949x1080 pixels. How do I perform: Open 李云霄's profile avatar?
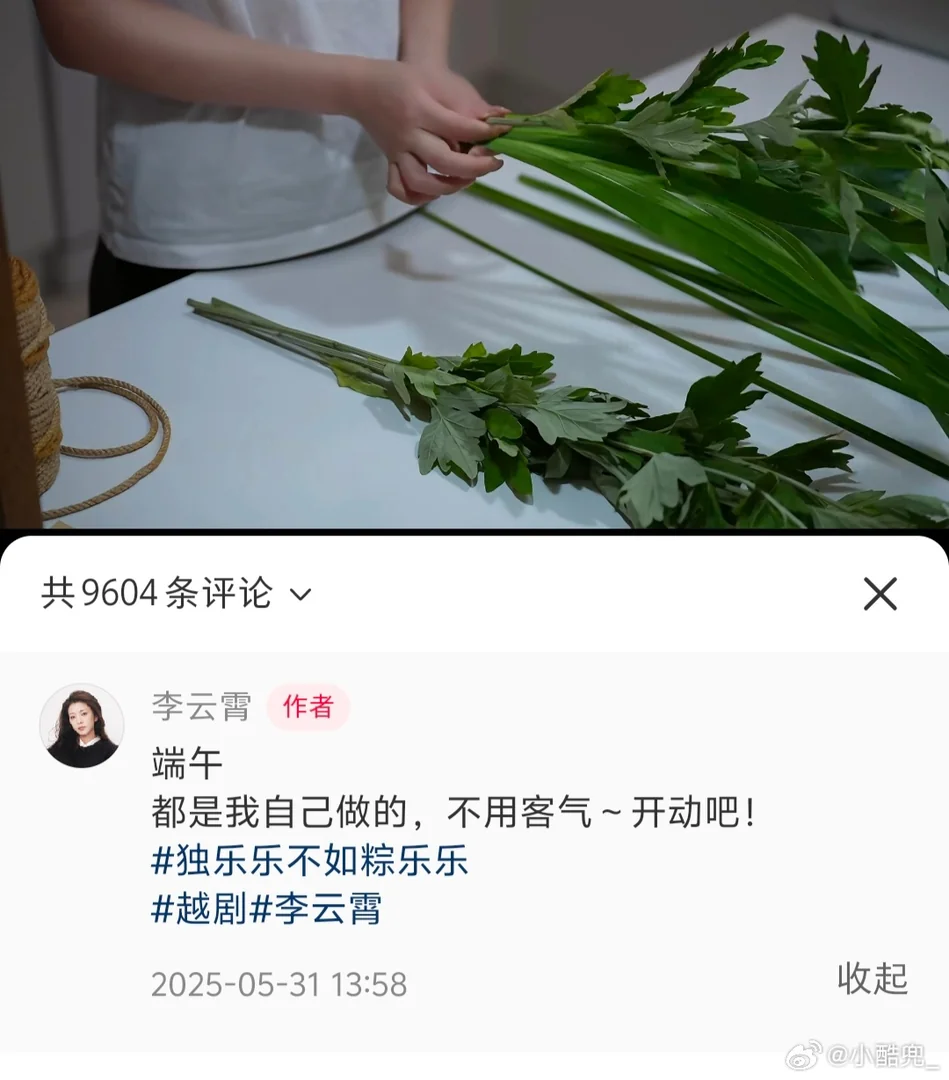pos(82,726)
